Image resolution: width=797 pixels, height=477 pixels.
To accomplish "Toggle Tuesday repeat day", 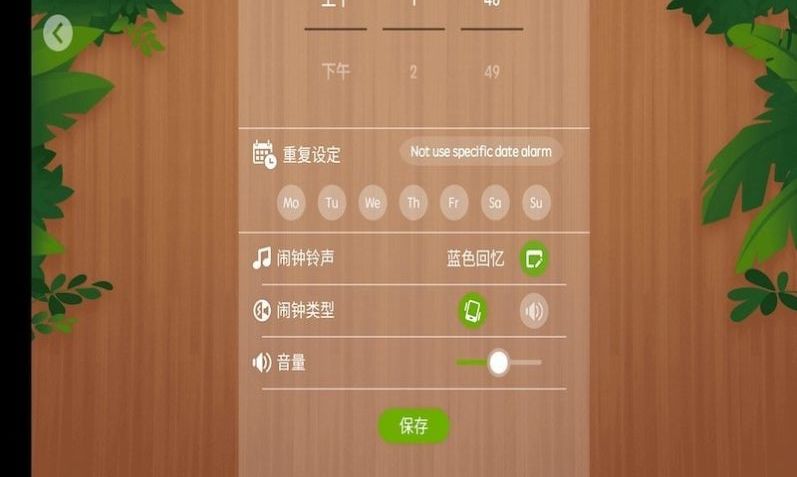I will tap(332, 203).
